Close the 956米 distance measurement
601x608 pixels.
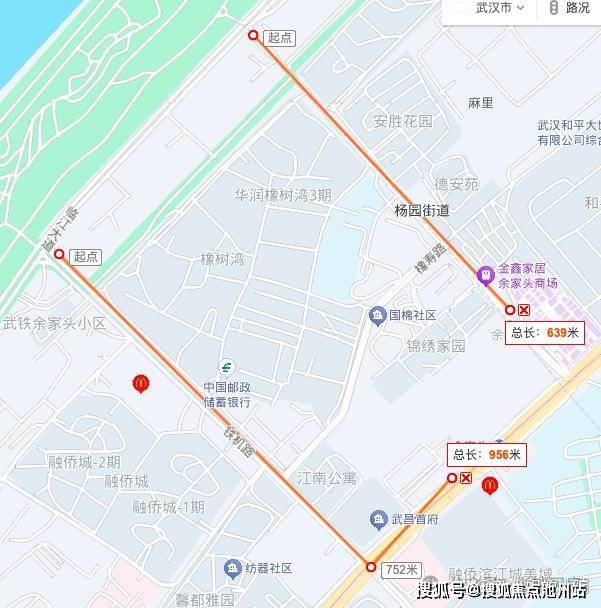click(466, 478)
